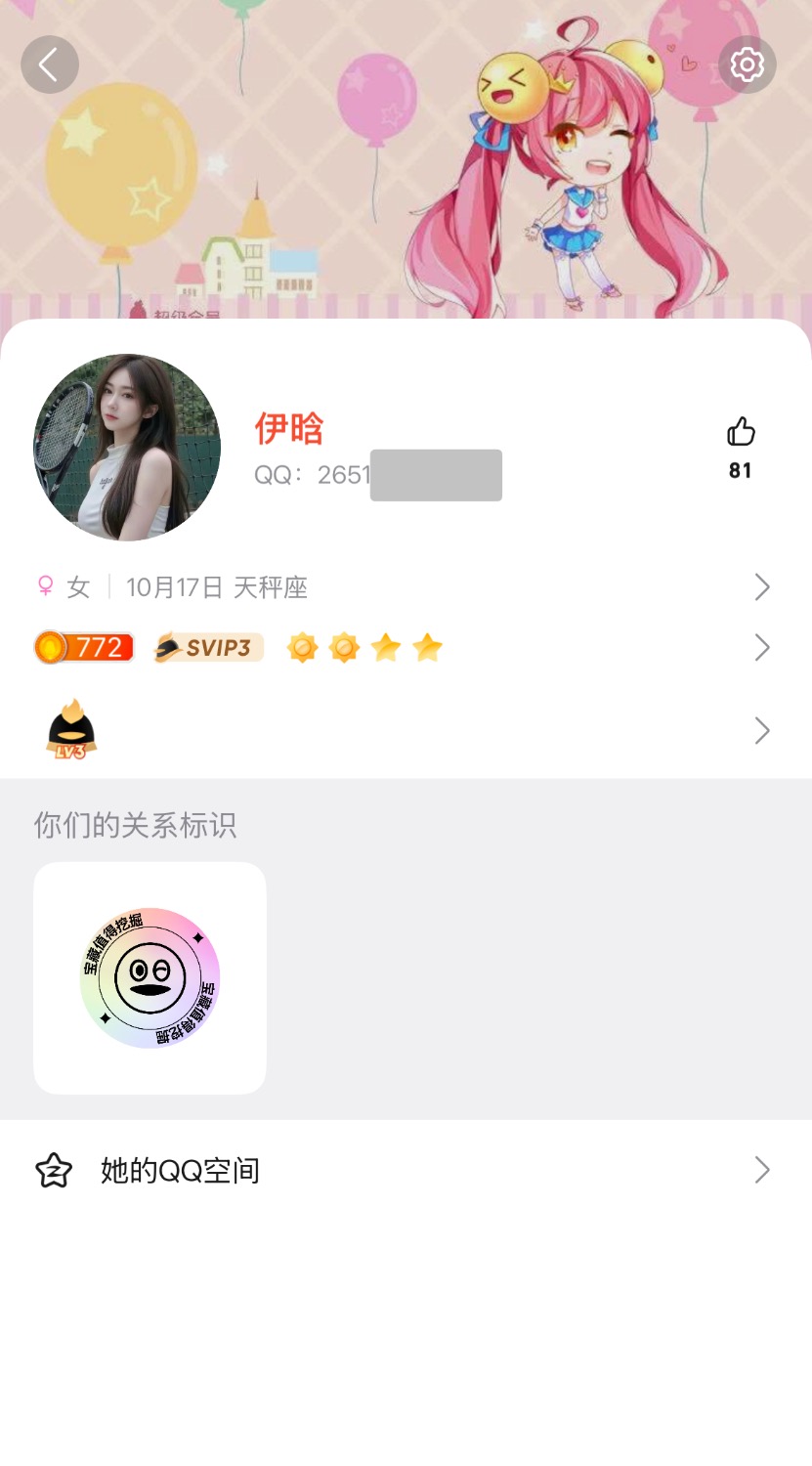
Task: Open the 宝藏值得挖掘 relationship badge card
Action: (150, 977)
